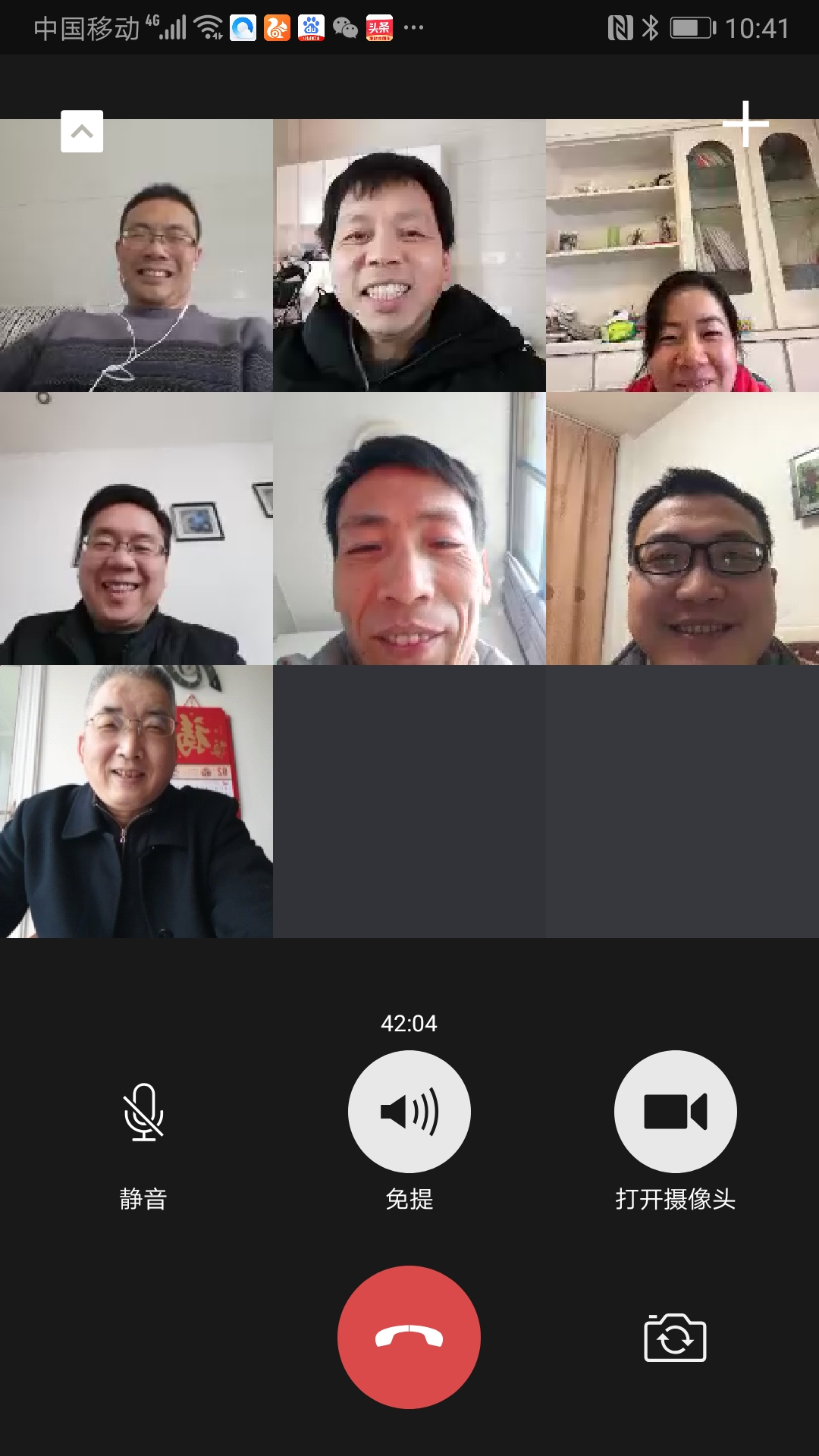Minimize the call with the collapse arrow
Viewport: 819px width, 1456px height.
(82, 131)
